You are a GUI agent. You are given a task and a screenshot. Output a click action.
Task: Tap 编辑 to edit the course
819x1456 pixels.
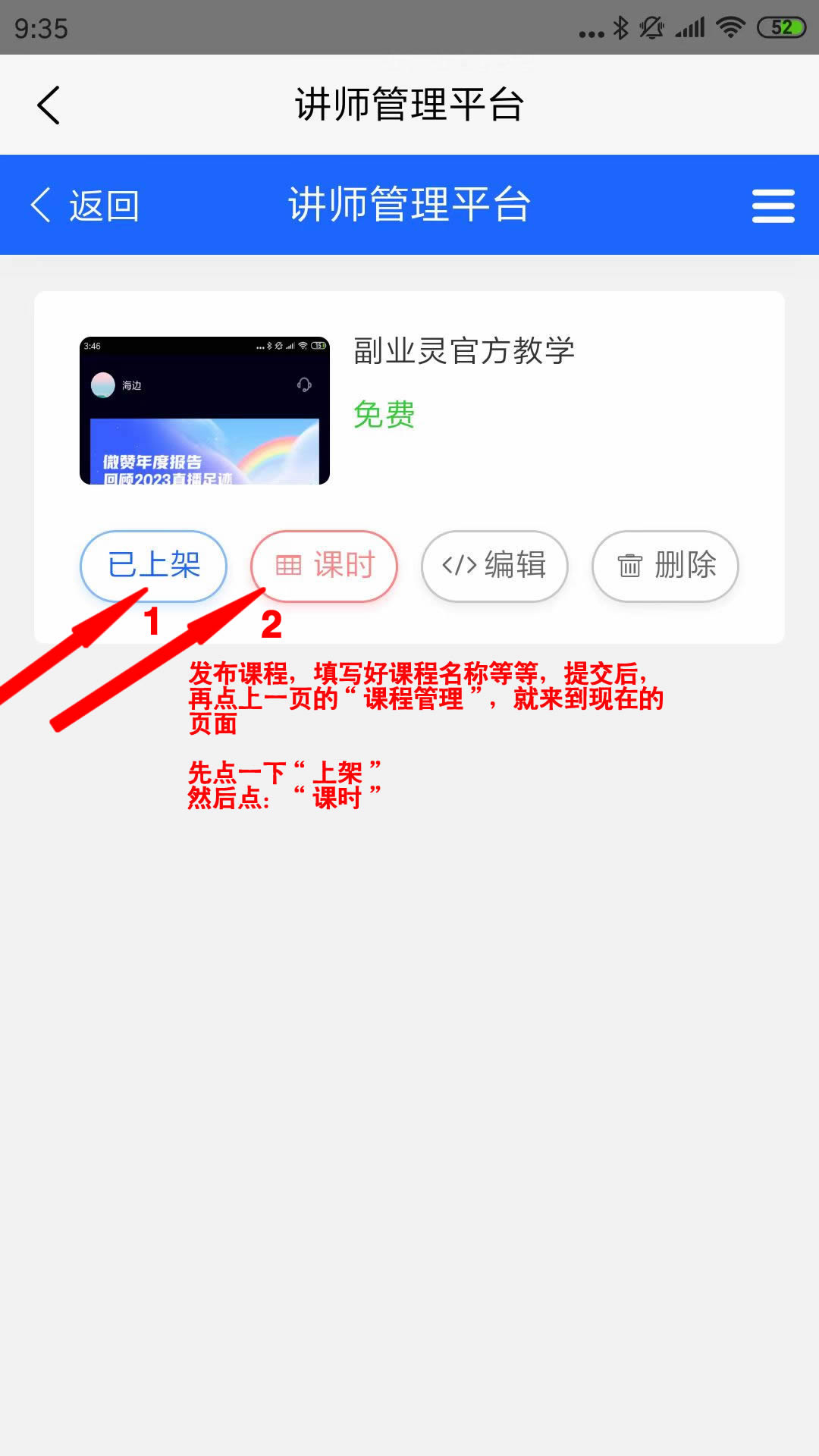(x=494, y=566)
